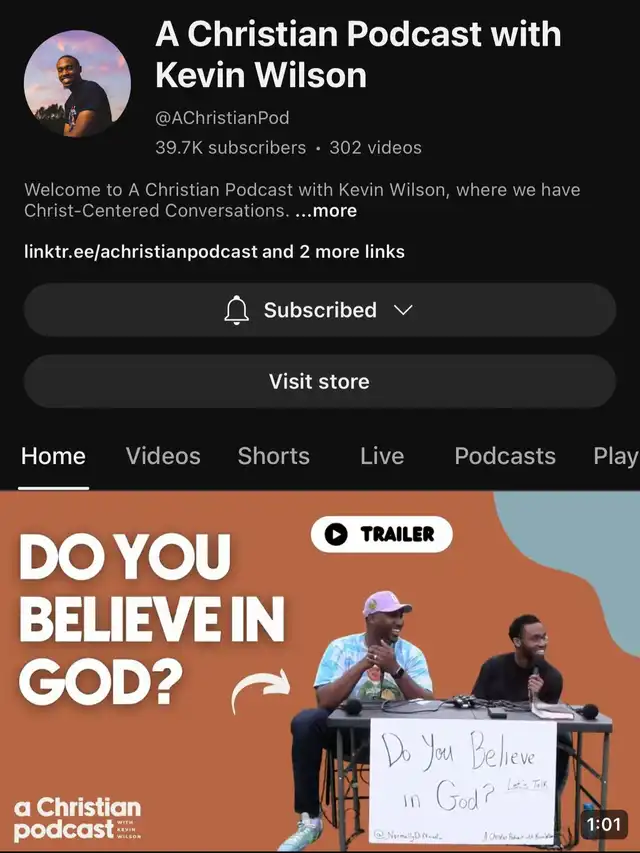This screenshot has width=640, height=853.
Task: Switch to the Shorts tab
Action: point(273,456)
